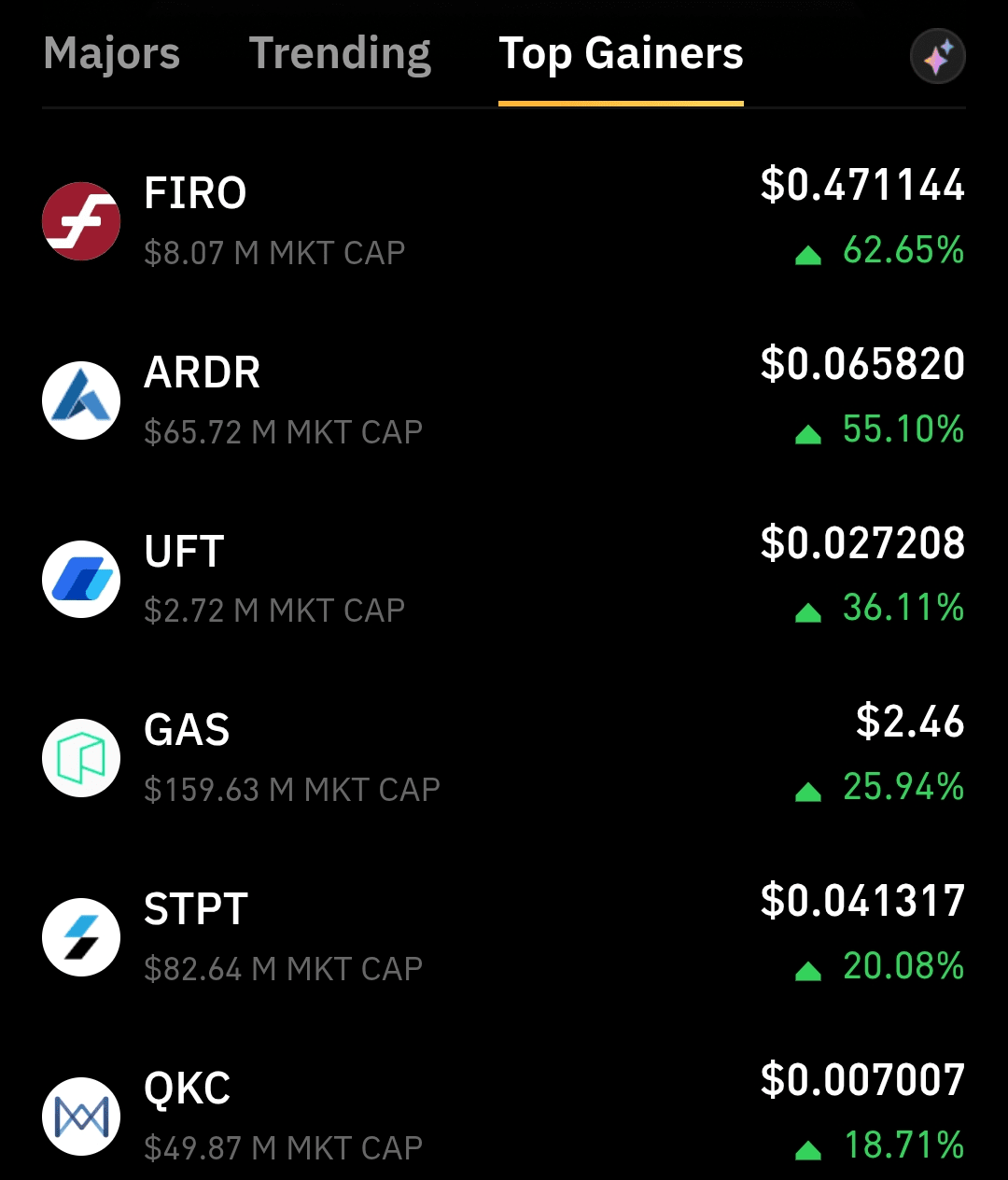The image size is (1008, 1180).
Task: View QKC coin details
Action: (504, 1117)
